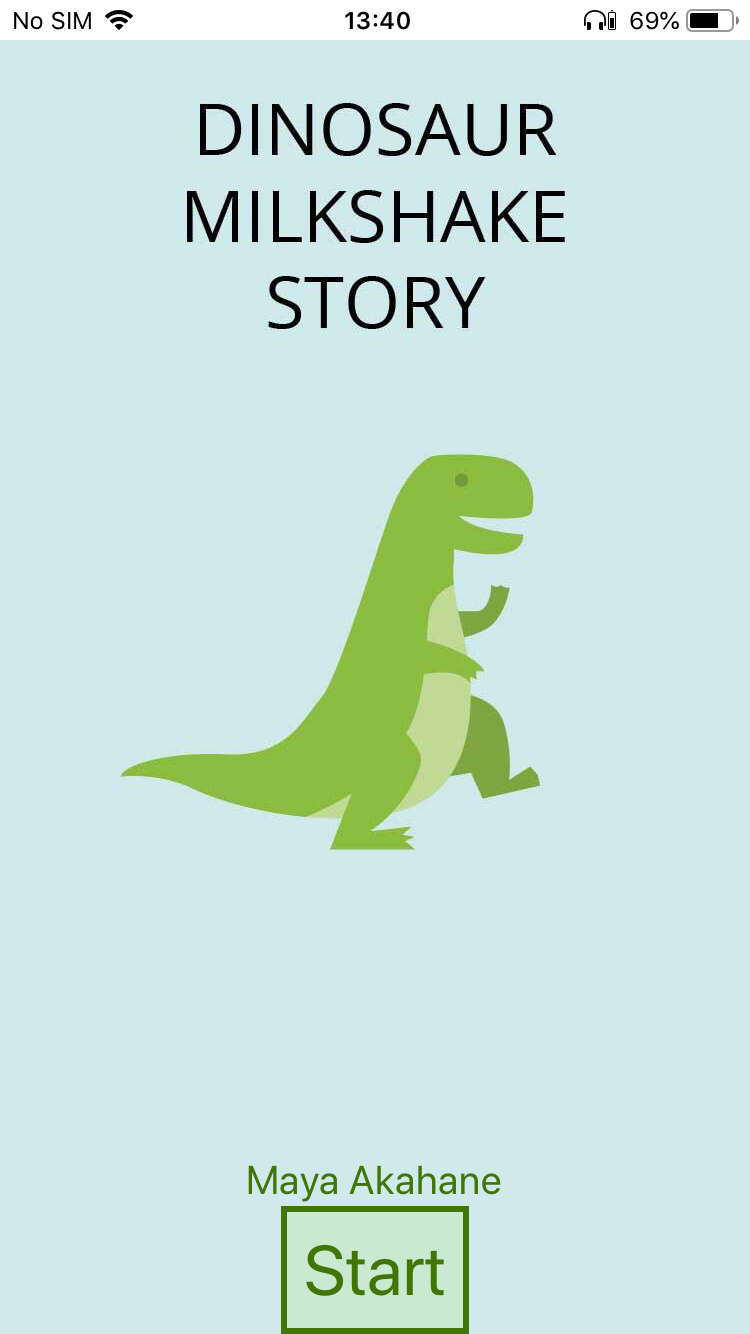Tap the Start button
The height and width of the screenshot is (1334, 750).
pos(375,1270)
